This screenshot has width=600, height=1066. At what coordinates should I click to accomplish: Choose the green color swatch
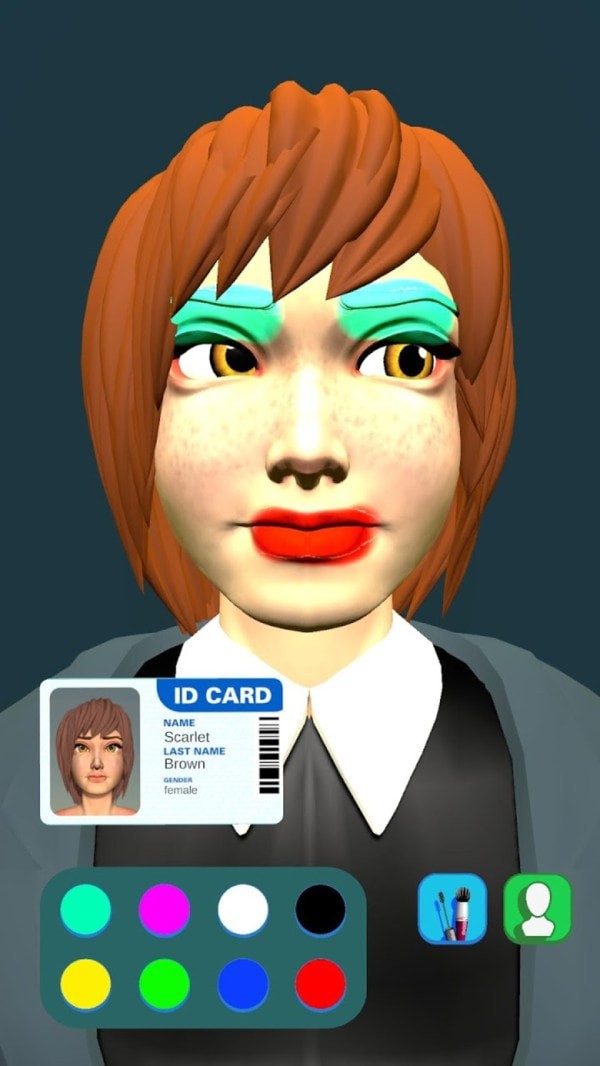coord(164,984)
